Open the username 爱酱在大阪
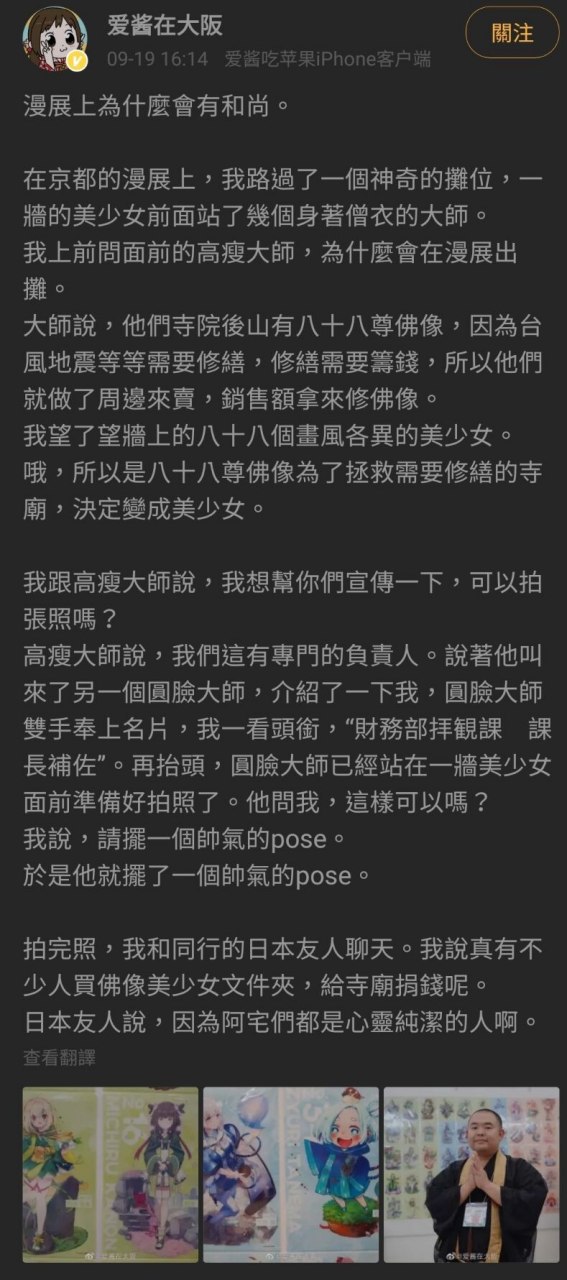This screenshot has height=1280, width=567. point(164,26)
